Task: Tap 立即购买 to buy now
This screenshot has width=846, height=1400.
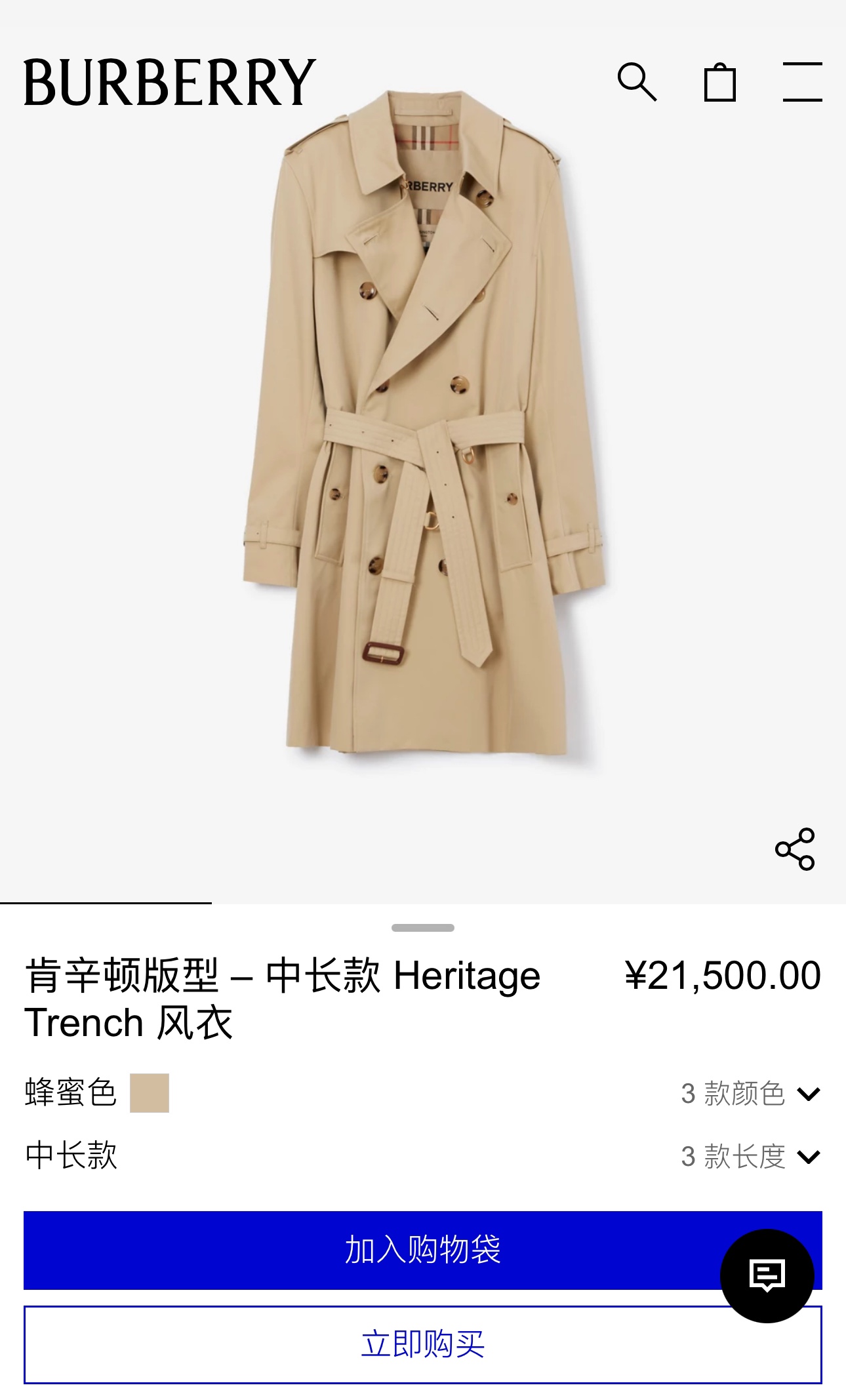Action: point(422,1345)
